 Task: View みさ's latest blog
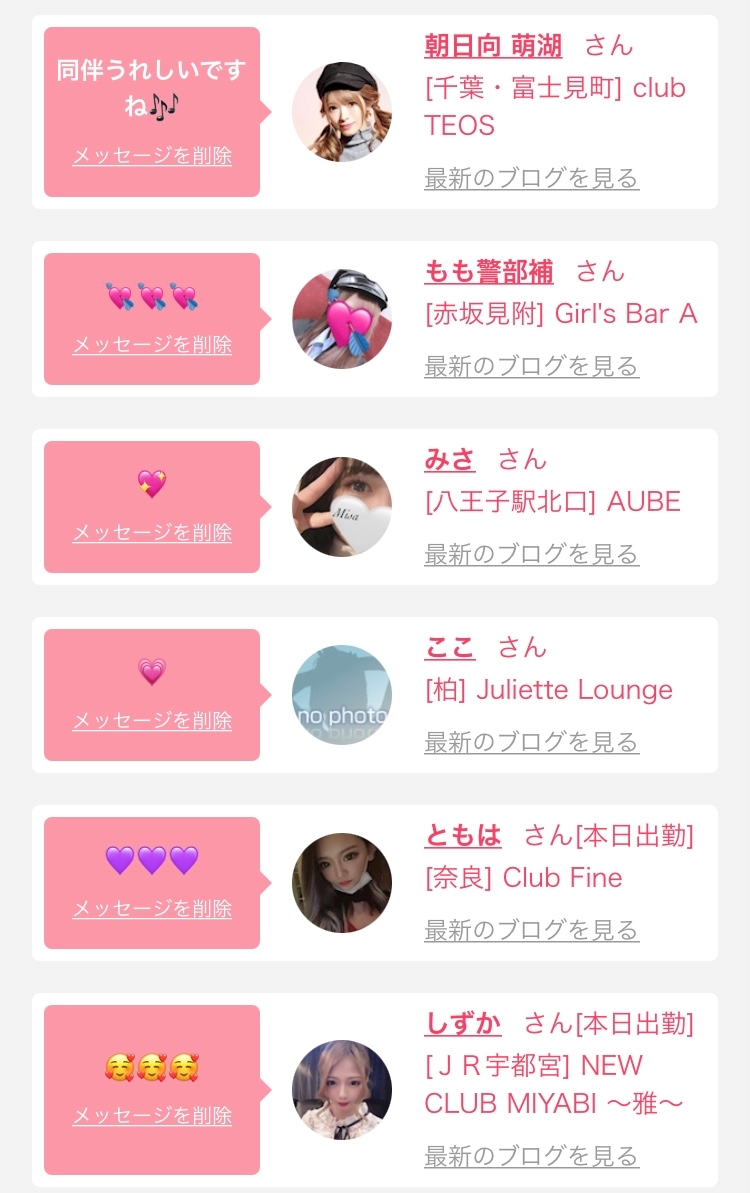tap(531, 555)
